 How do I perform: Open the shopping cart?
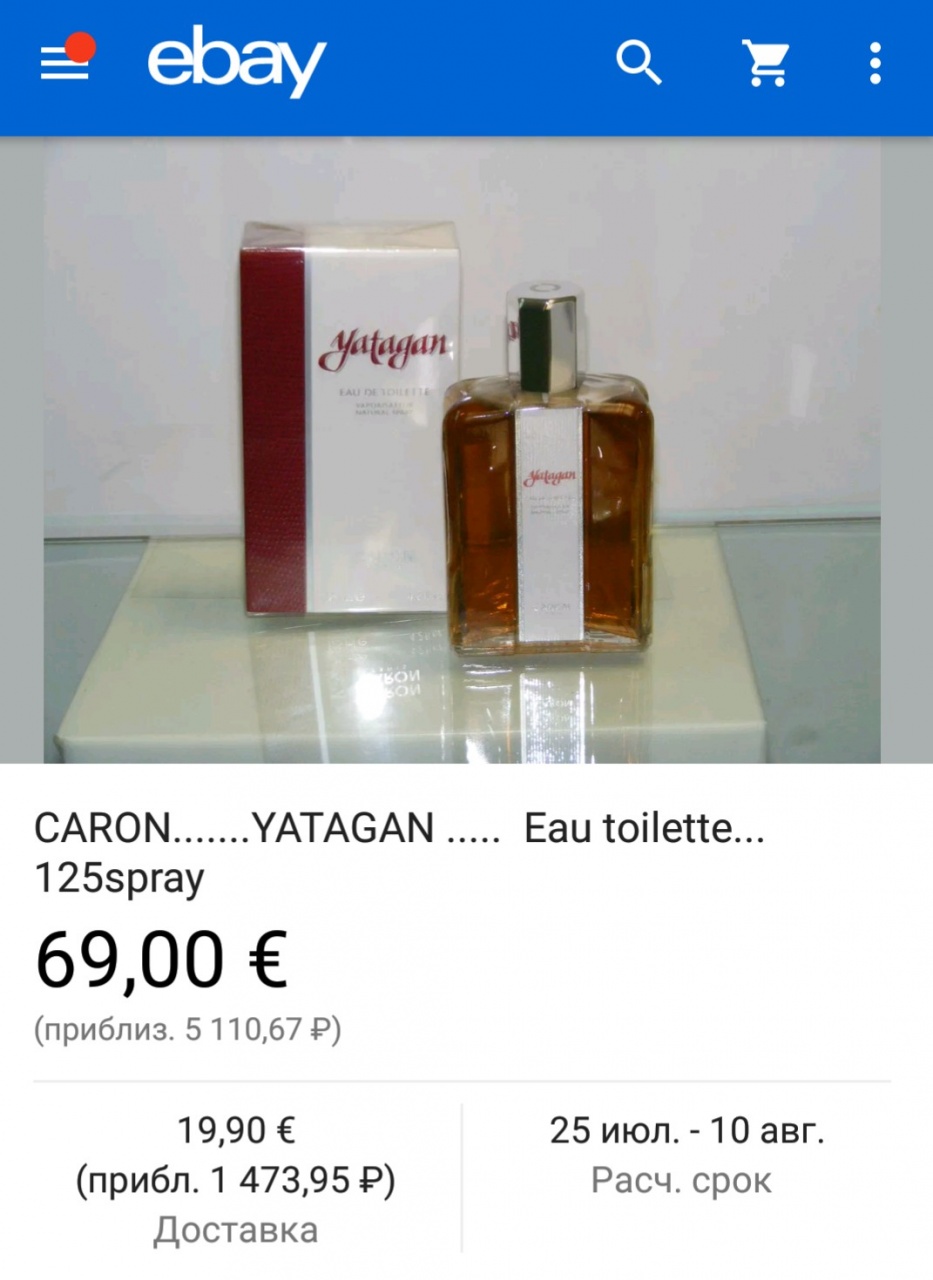[x=766, y=64]
